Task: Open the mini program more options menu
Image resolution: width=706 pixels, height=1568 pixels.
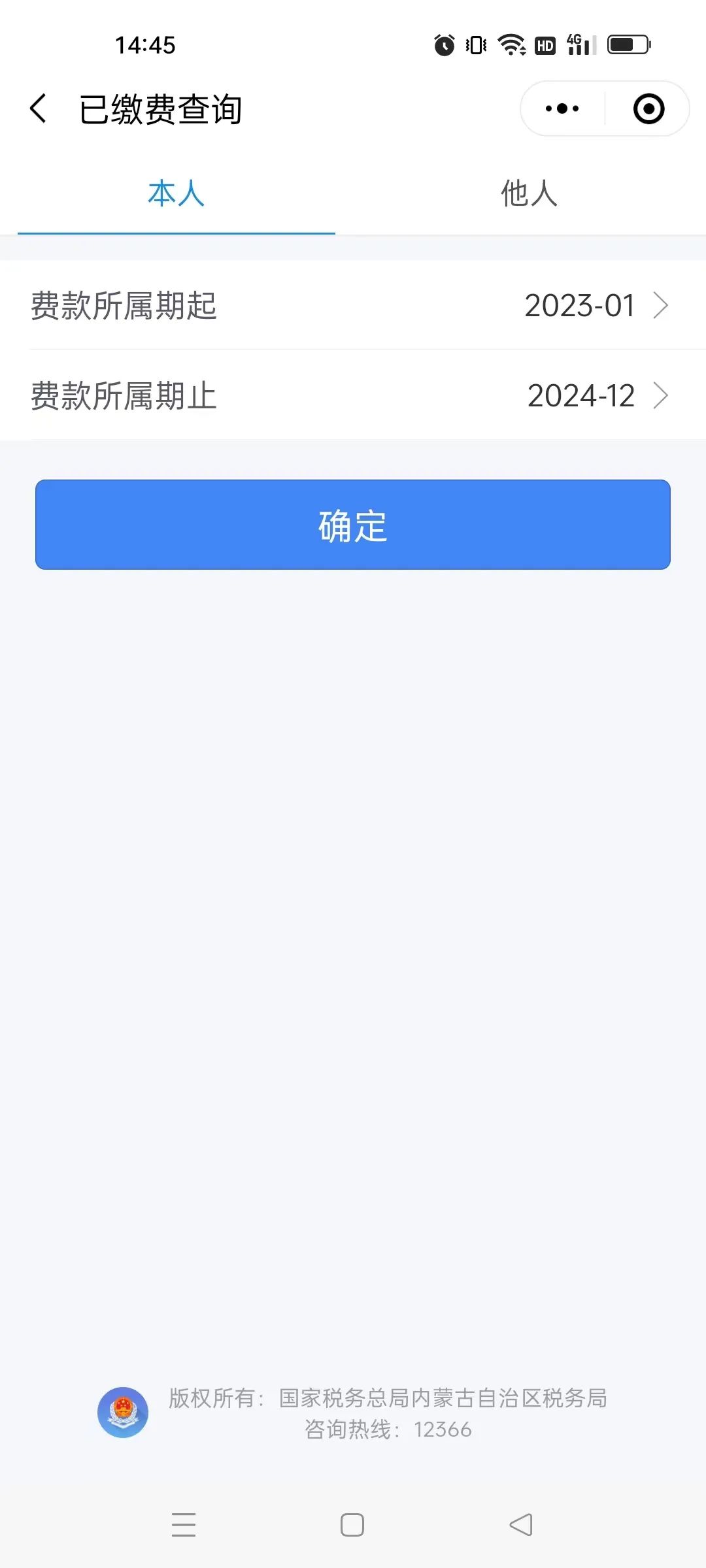Action: click(x=562, y=108)
